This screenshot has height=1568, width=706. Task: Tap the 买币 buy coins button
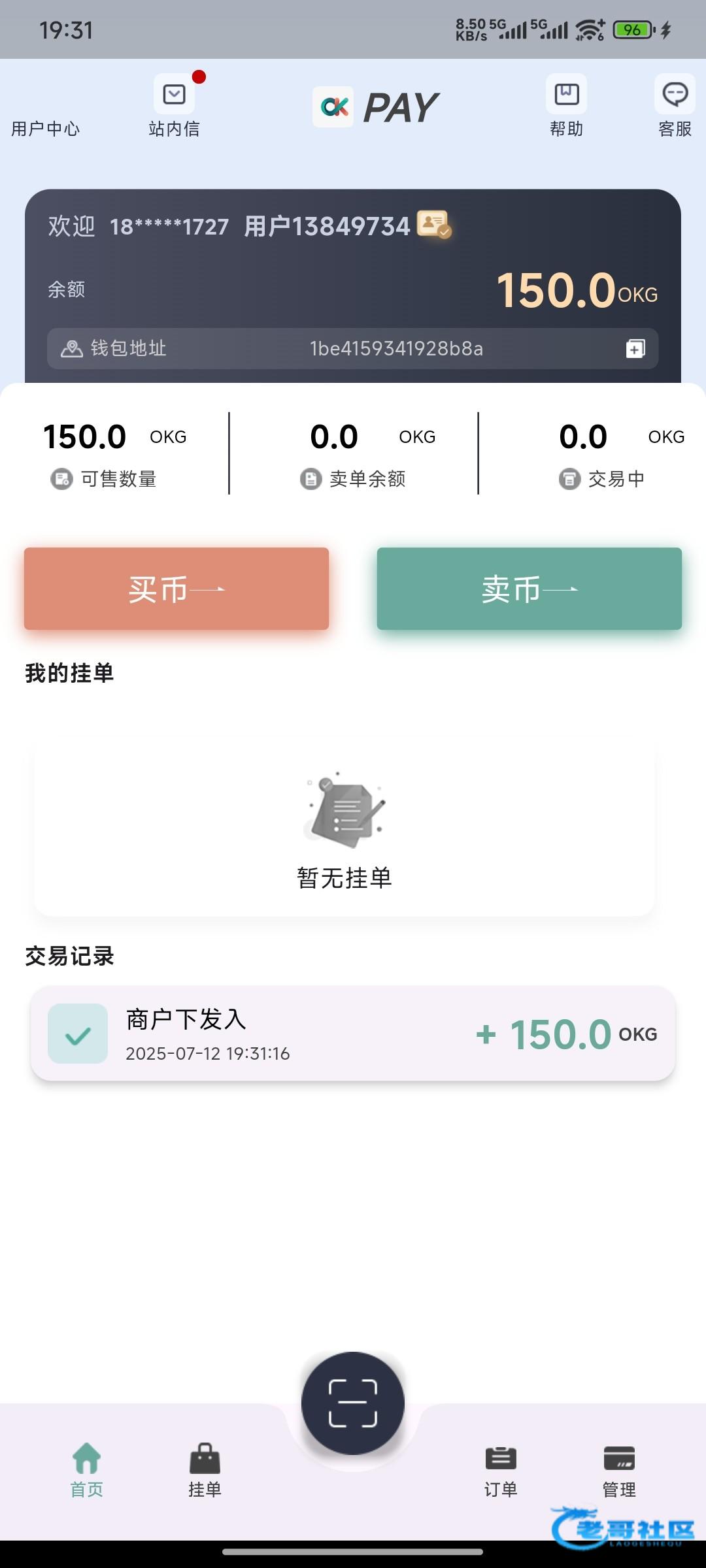(x=176, y=589)
